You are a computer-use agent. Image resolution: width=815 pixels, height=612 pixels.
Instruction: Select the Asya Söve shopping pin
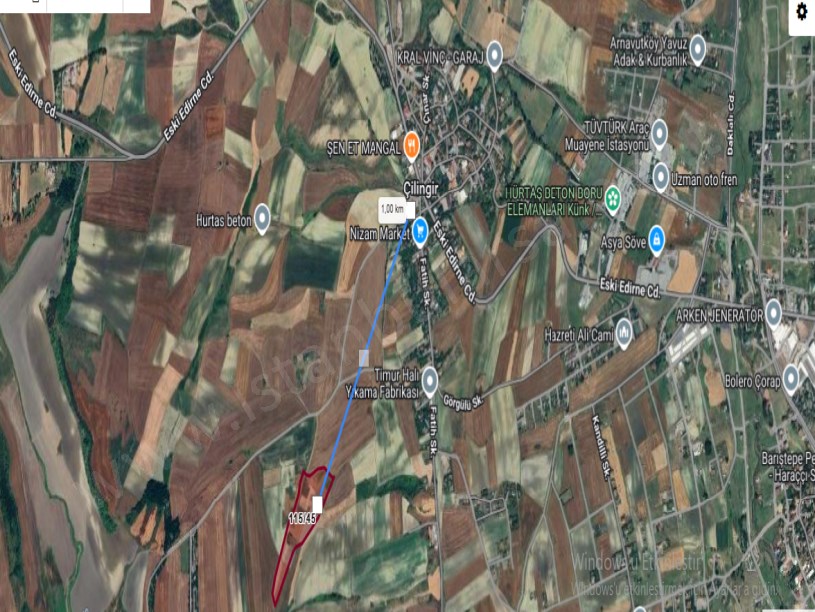(657, 239)
